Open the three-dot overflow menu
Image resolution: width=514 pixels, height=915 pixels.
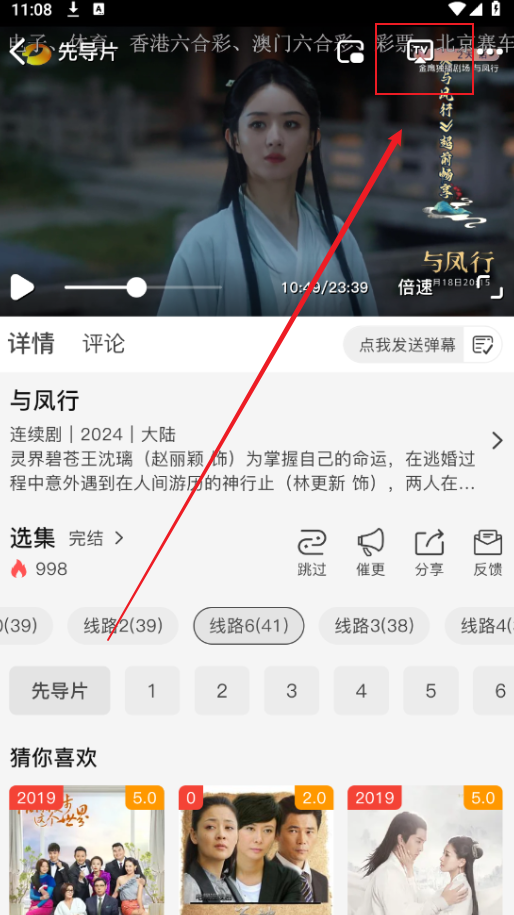coord(489,52)
